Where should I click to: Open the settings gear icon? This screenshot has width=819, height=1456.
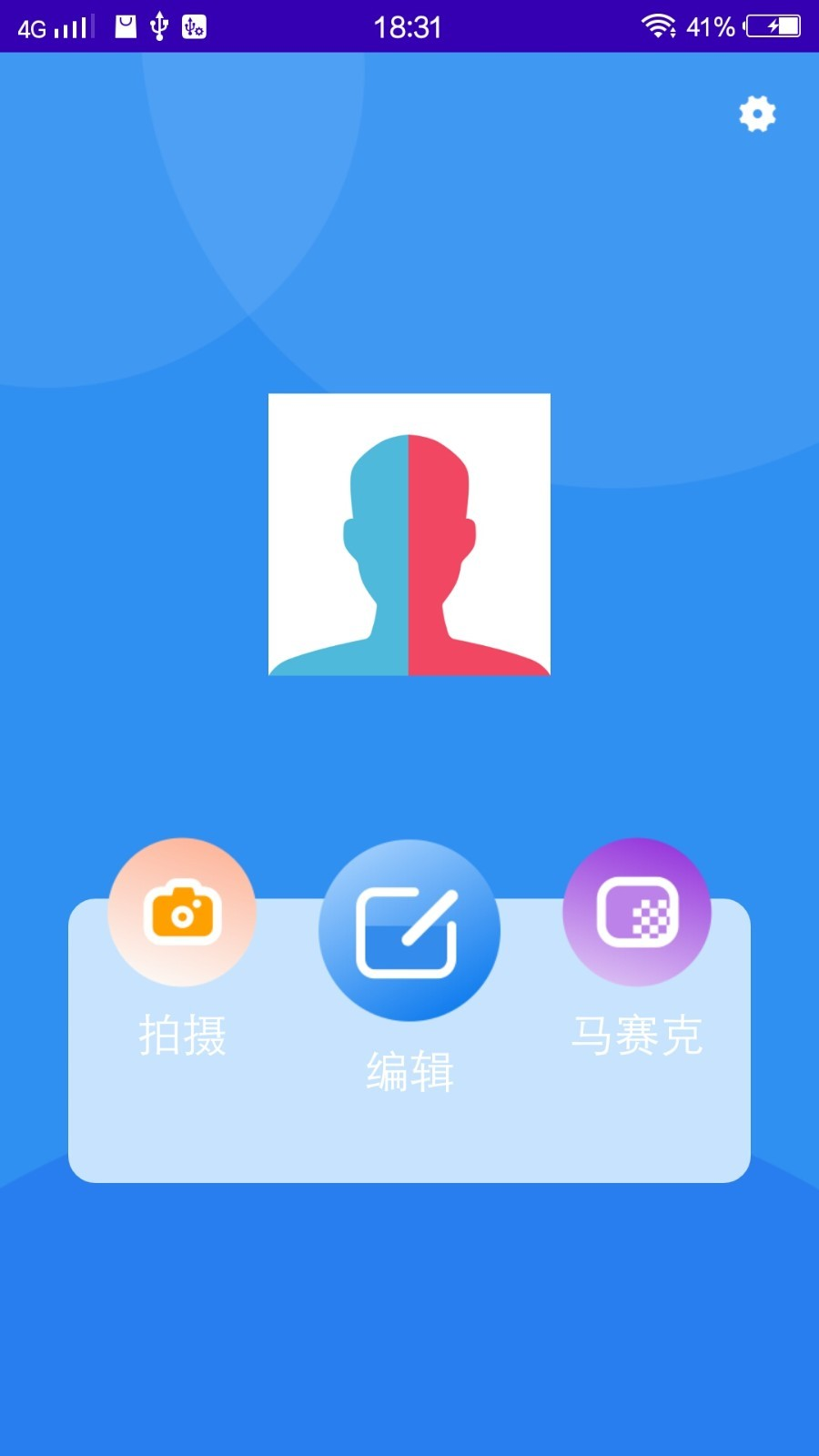(x=757, y=114)
